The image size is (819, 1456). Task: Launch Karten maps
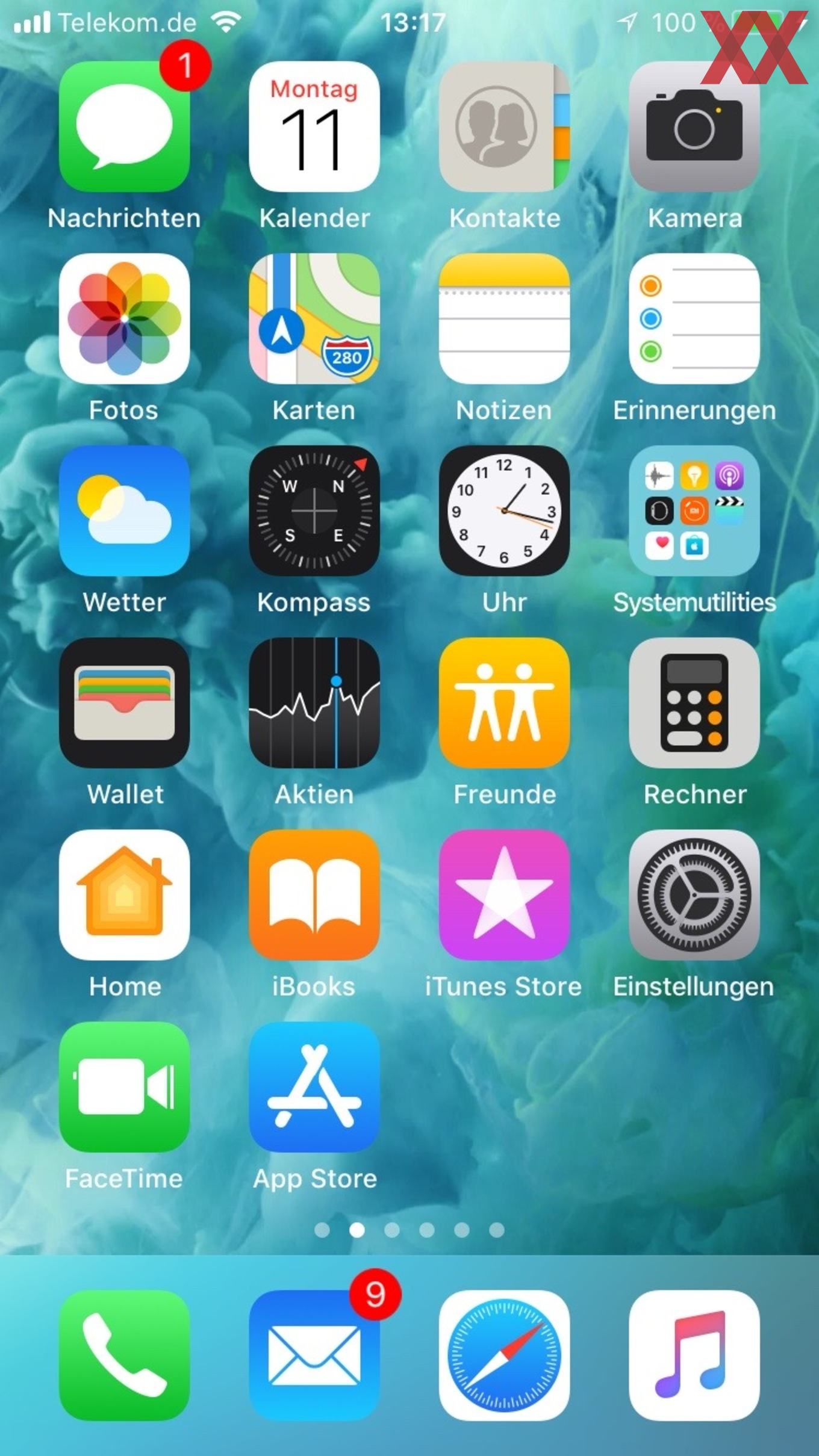[x=314, y=318]
